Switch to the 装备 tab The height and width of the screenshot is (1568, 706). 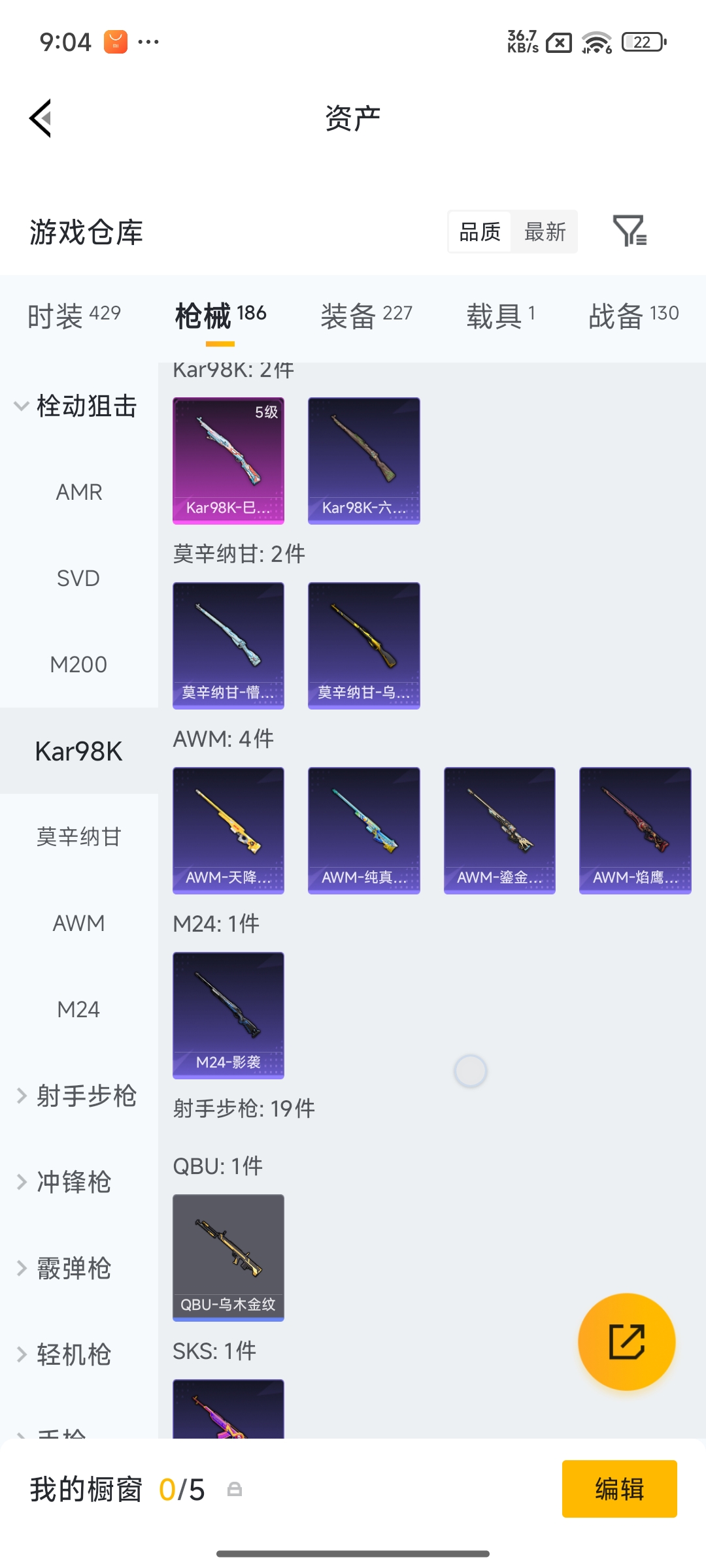tap(366, 316)
